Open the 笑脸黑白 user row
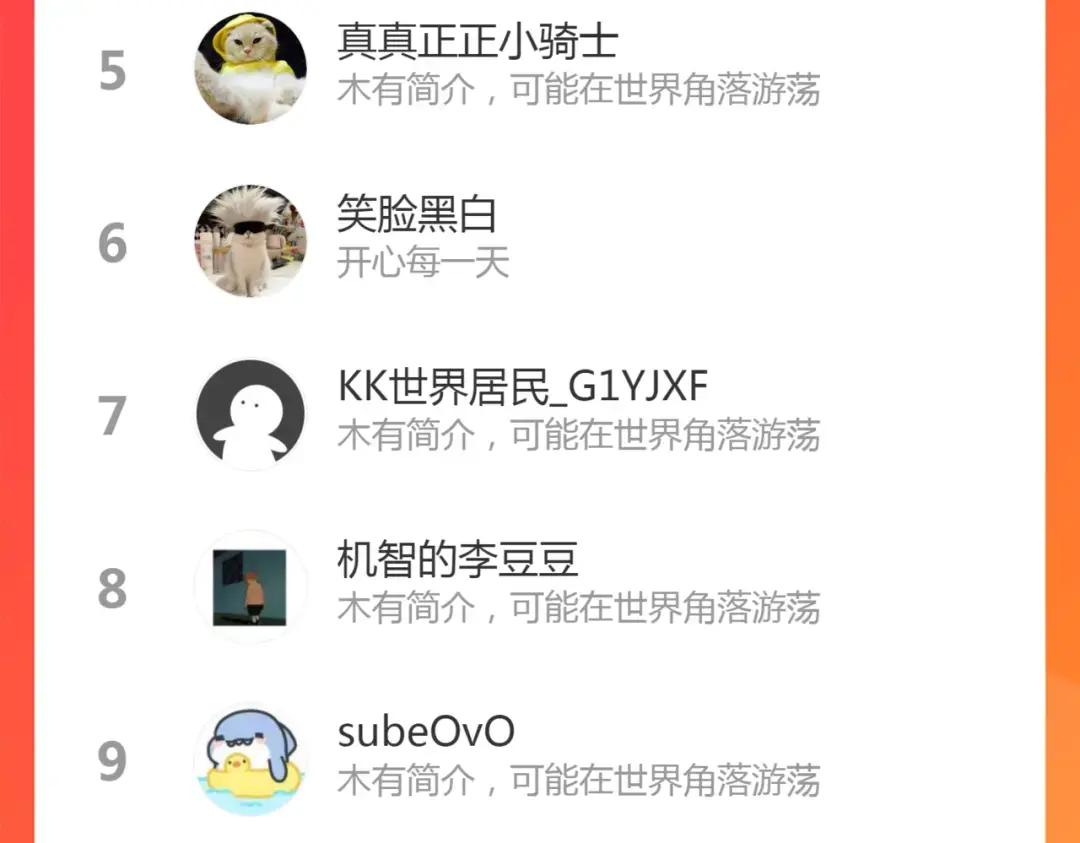The width and height of the screenshot is (1080, 843). click(x=540, y=242)
